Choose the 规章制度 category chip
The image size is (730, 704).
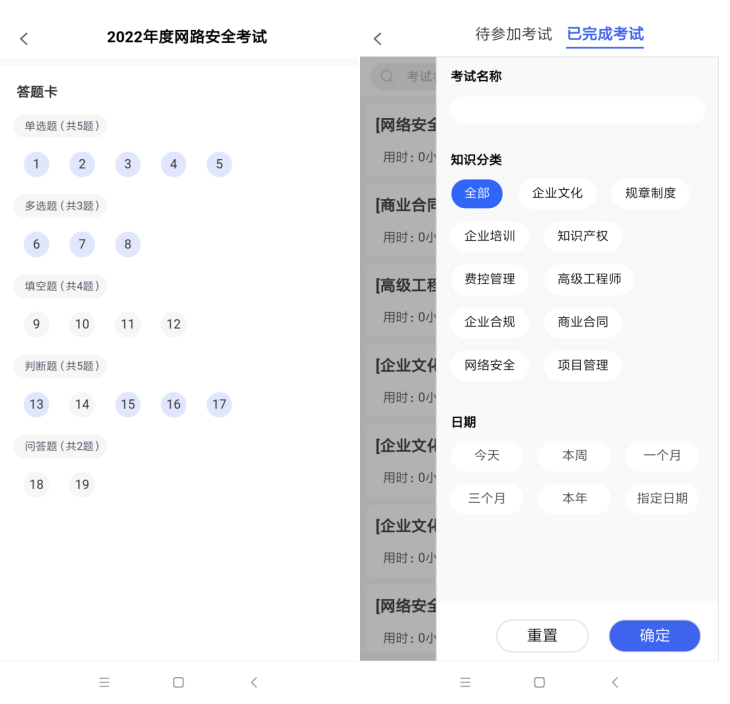[x=650, y=193]
